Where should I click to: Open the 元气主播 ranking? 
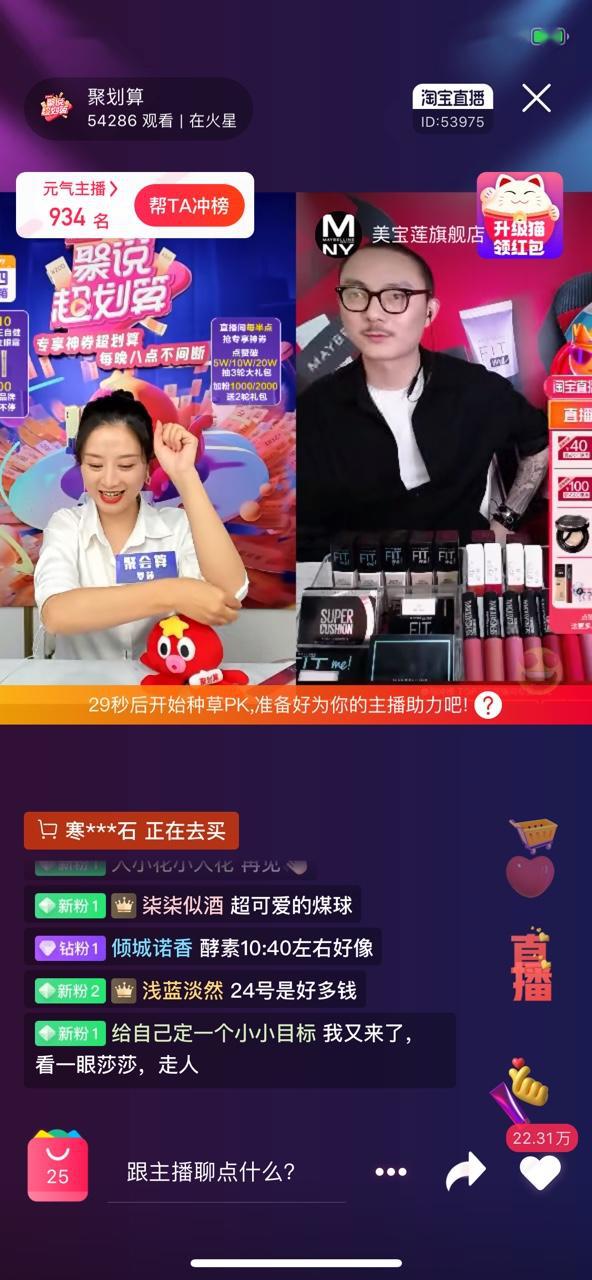tap(80, 205)
